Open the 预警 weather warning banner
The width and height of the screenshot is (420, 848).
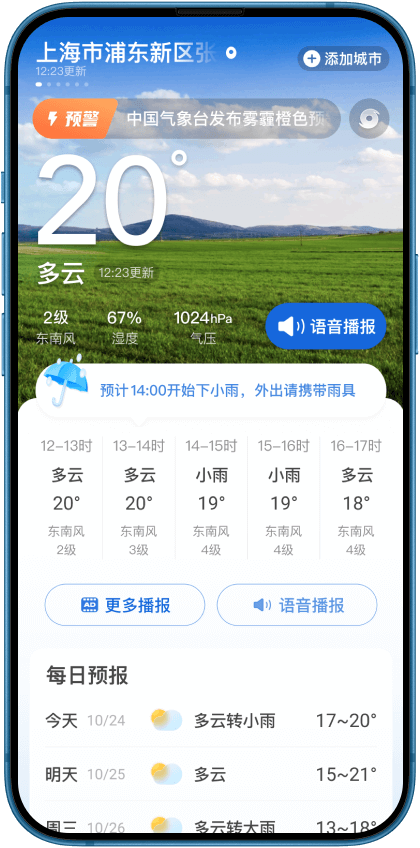click(x=186, y=118)
